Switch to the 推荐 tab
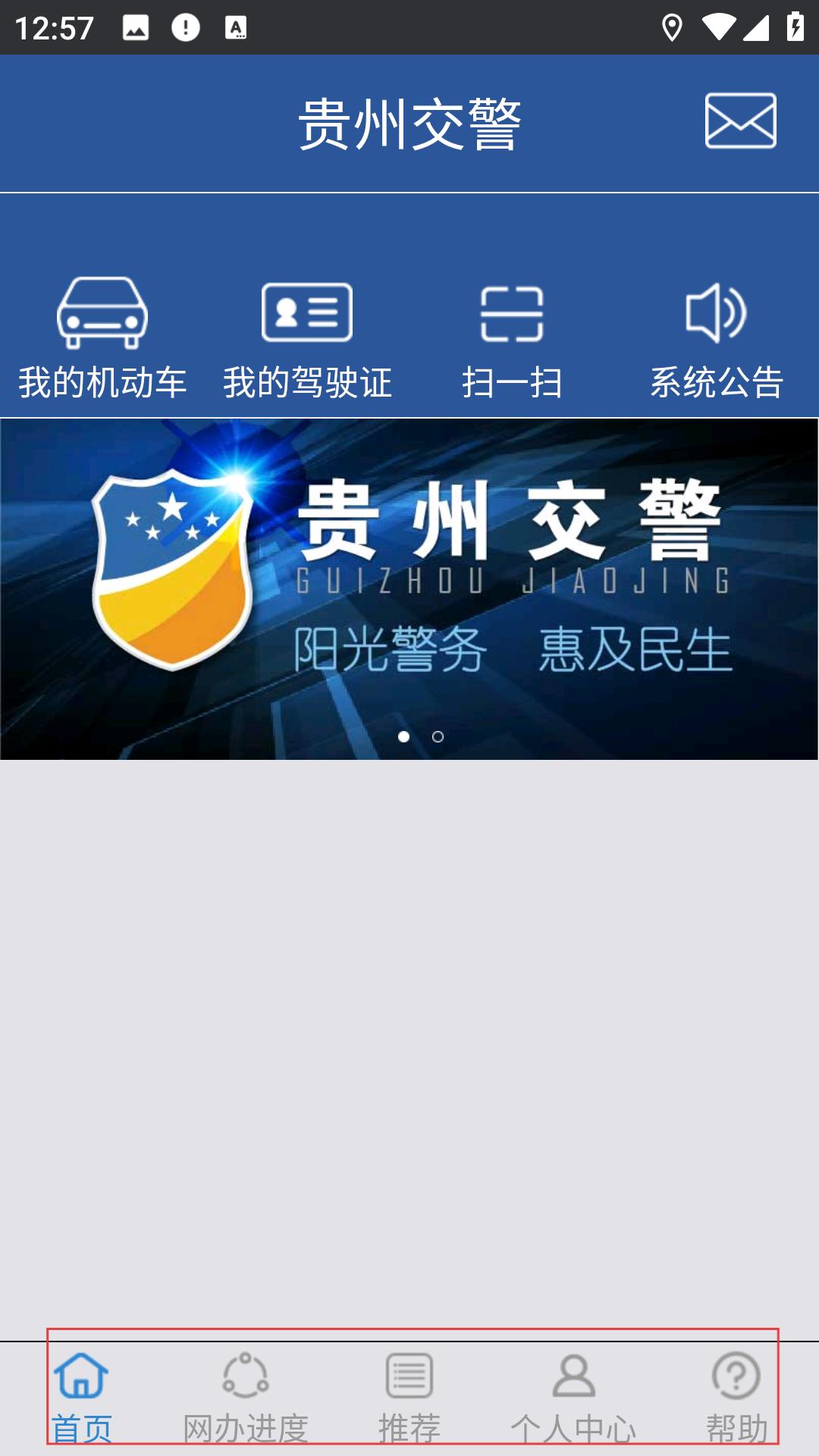The height and width of the screenshot is (1456, 819). 409,1398
